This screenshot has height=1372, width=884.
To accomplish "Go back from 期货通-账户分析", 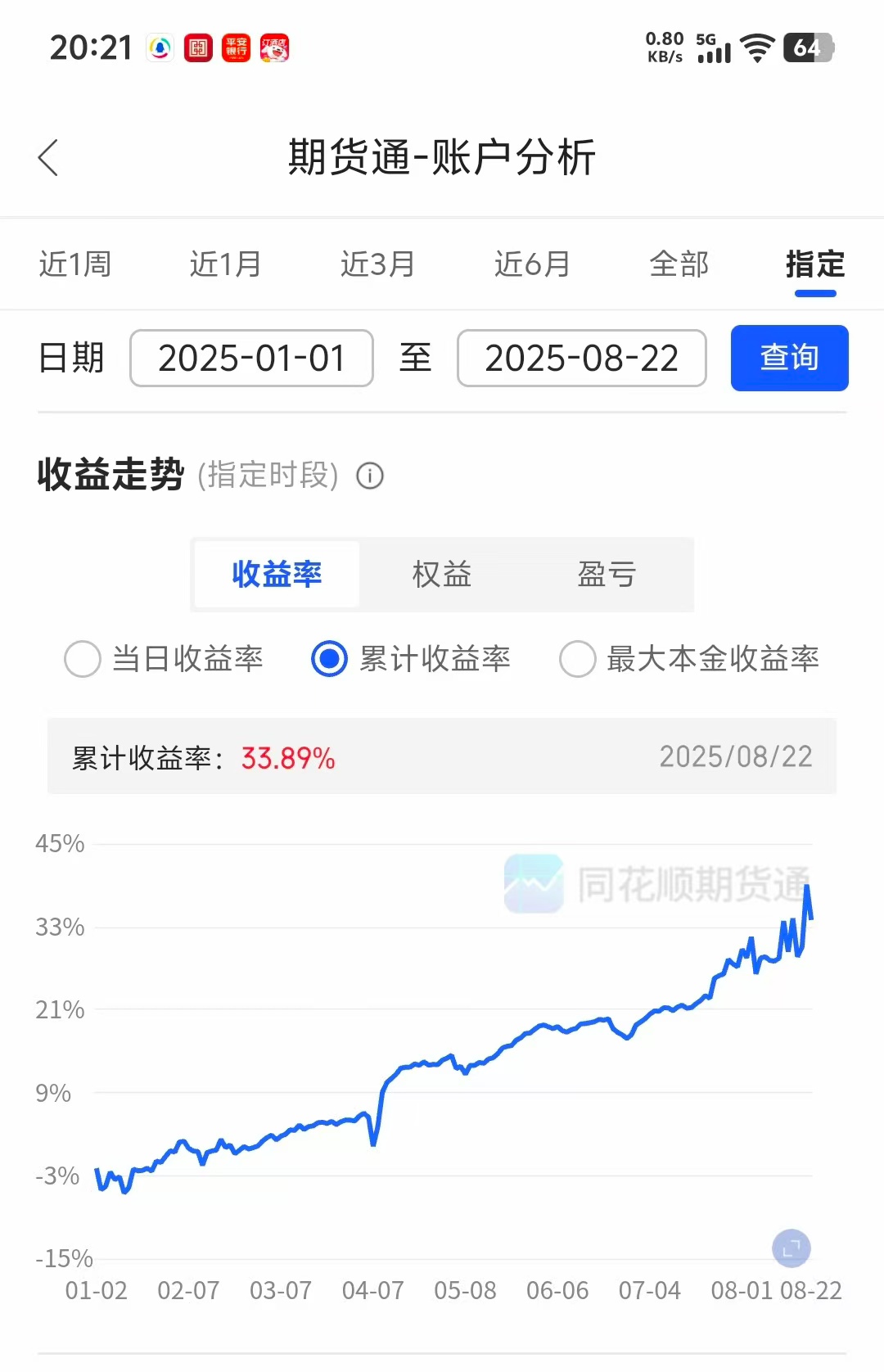I will (49, 157).
